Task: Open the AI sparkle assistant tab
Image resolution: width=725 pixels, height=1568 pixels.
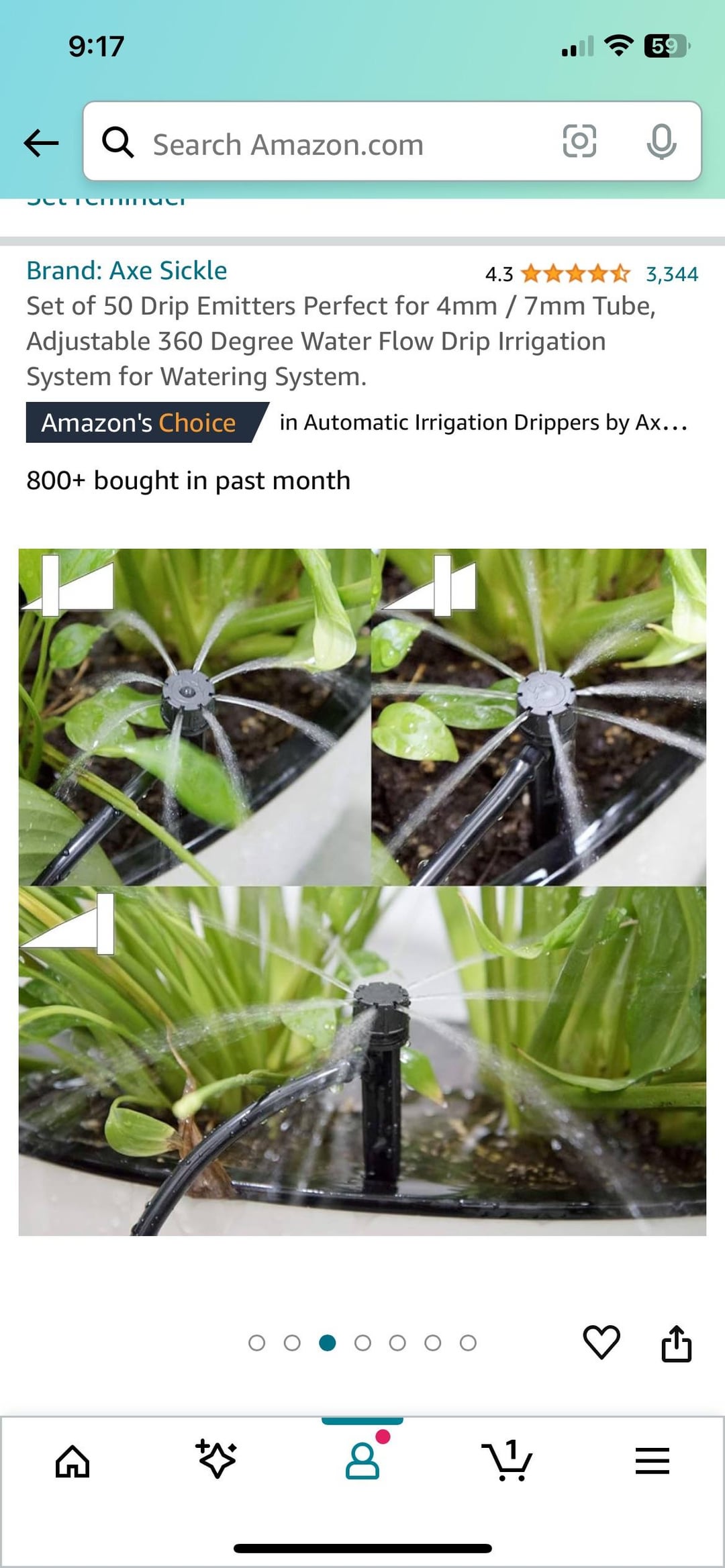Action: [217, 1459]
